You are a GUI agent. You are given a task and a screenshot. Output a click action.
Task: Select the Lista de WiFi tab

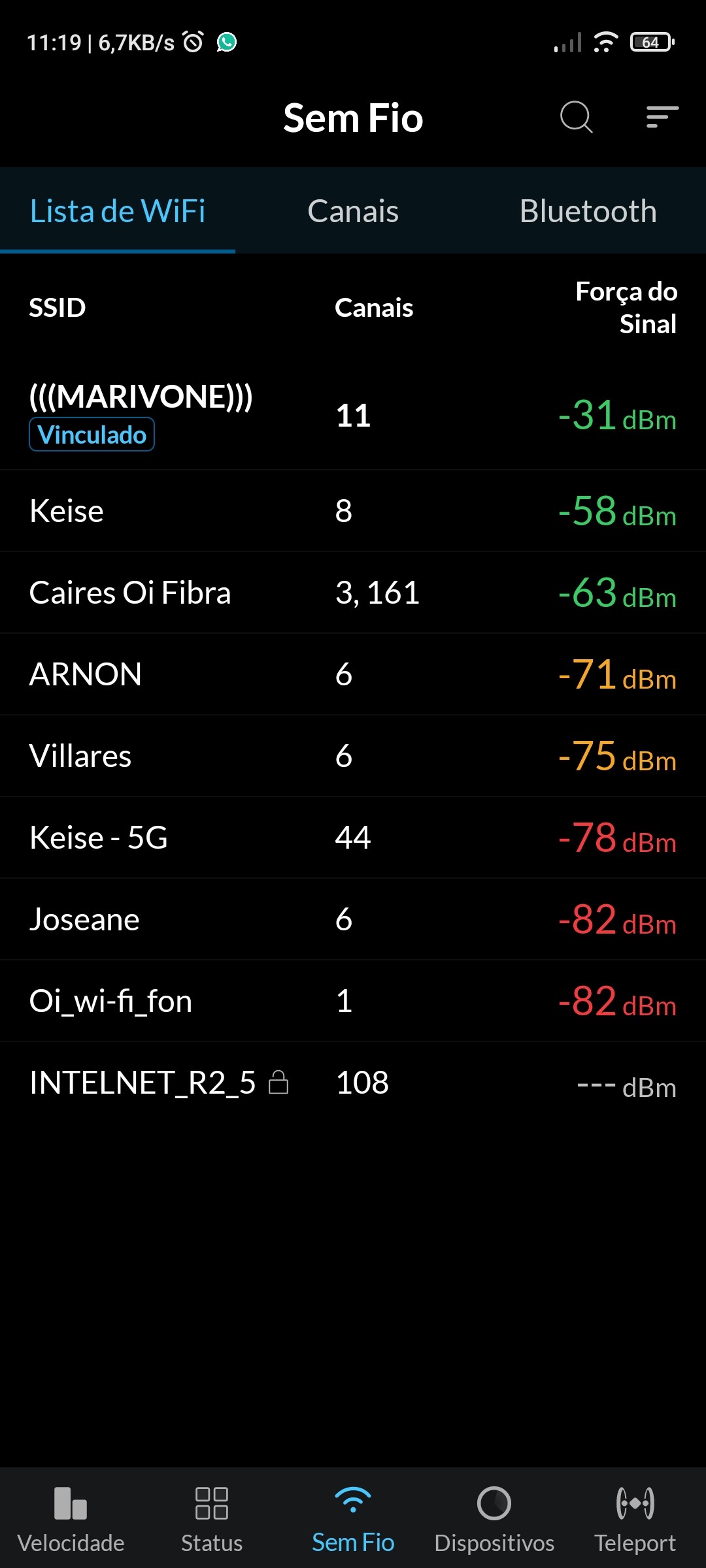coord(118,211)
